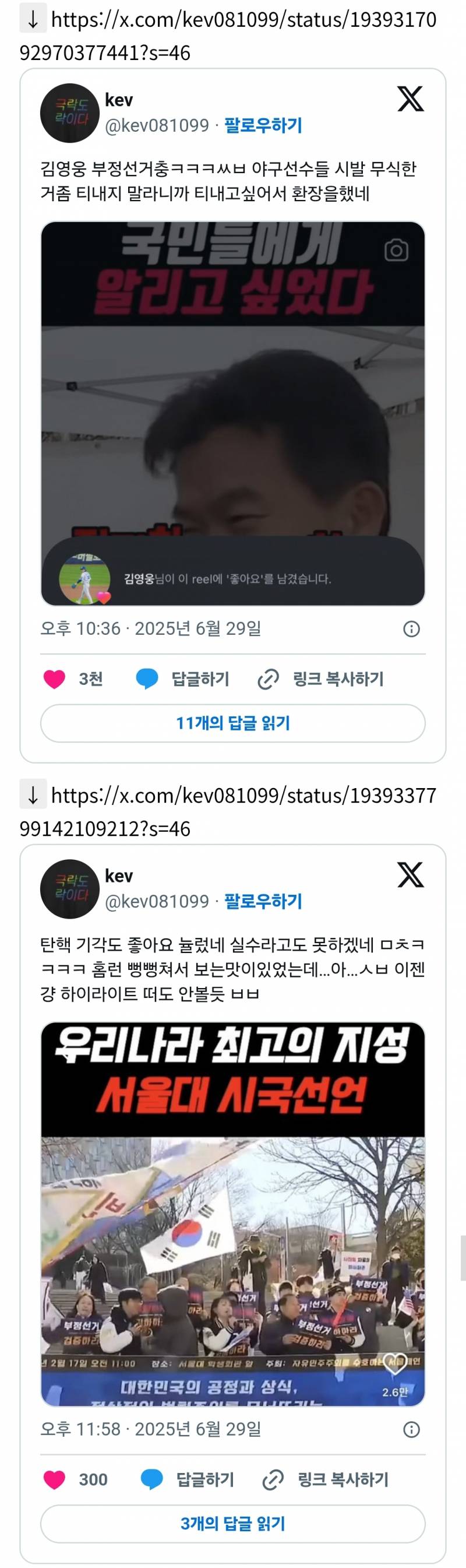Open the 알리고 싶었다 tweet image
The image size is (466, 1568).
click(232, 413)
